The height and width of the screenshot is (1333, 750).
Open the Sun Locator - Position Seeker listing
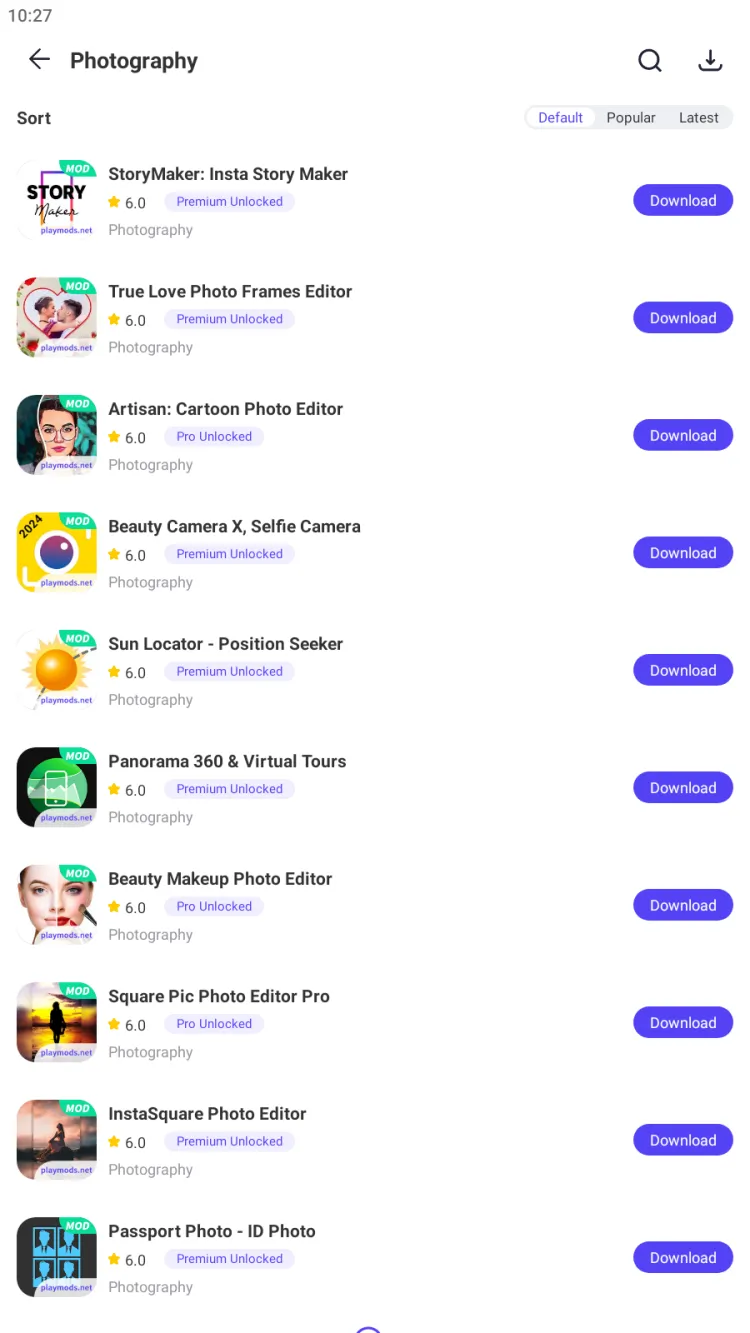(x=225, y=644)
